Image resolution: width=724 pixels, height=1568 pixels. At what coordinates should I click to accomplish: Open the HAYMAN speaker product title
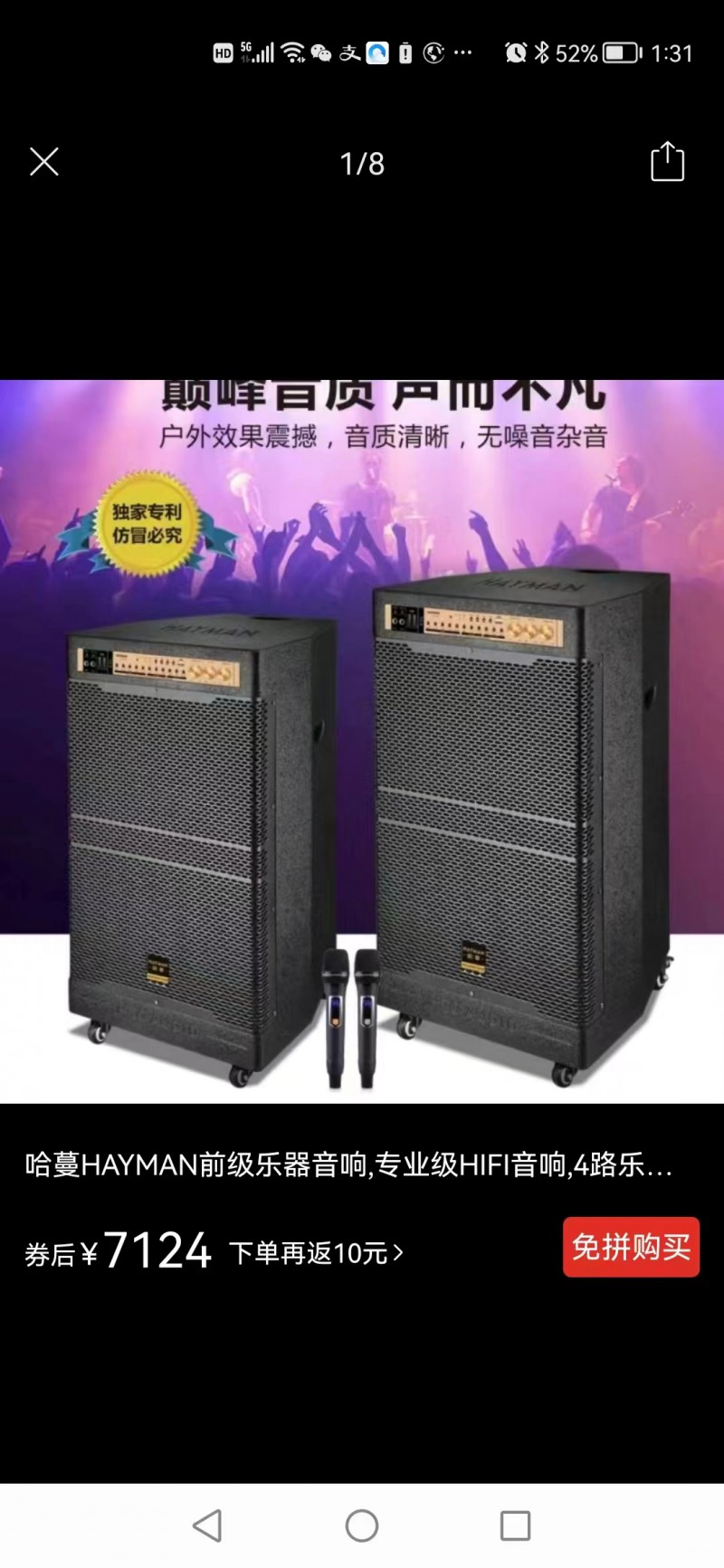coord(348,1164)
